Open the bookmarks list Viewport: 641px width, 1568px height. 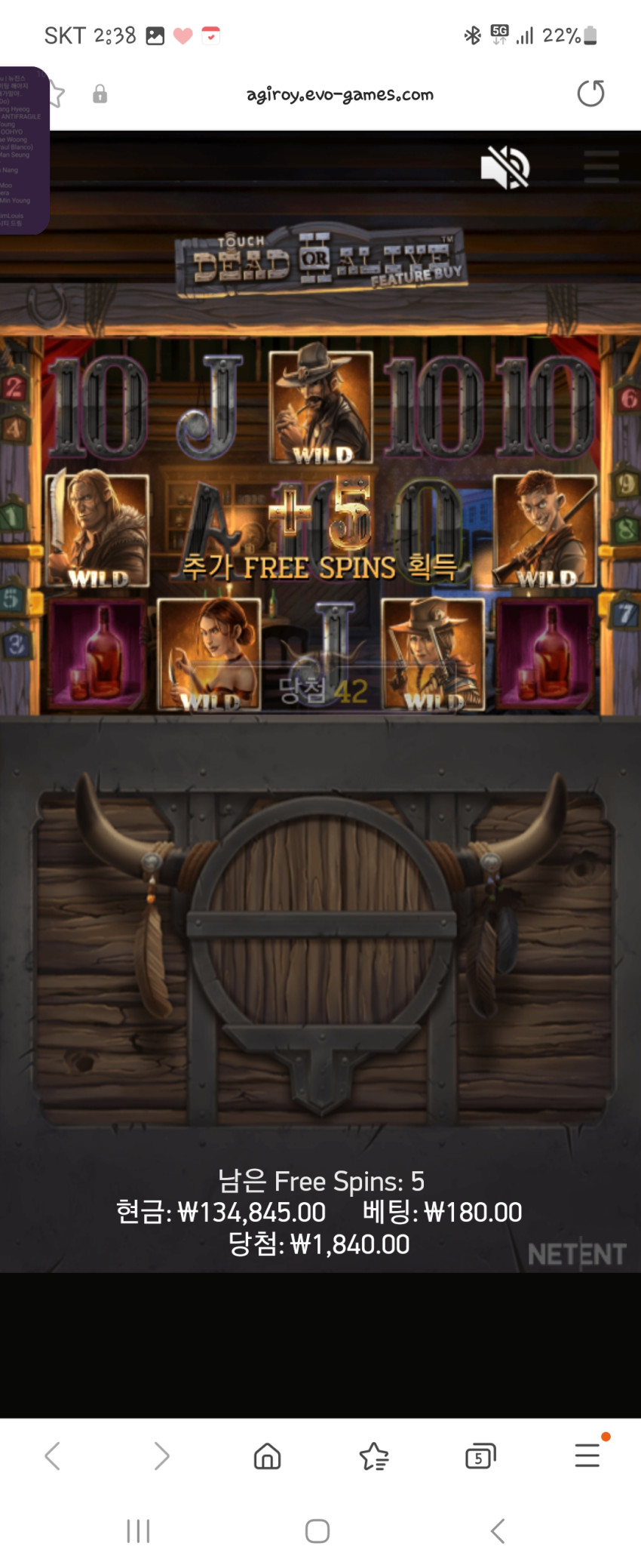click(x=374, y=1456)
